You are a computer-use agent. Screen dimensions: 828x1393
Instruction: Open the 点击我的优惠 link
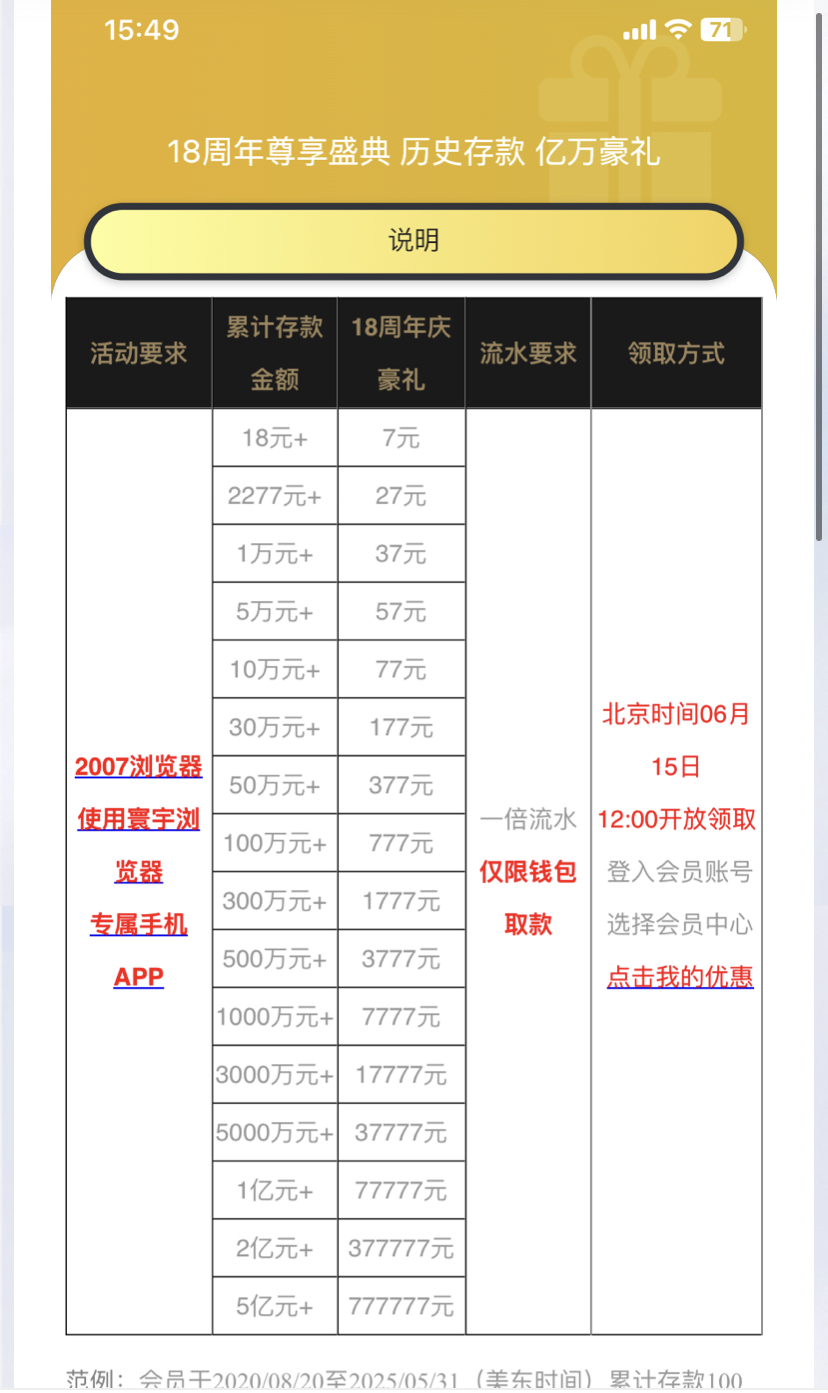tap(680, 977)
